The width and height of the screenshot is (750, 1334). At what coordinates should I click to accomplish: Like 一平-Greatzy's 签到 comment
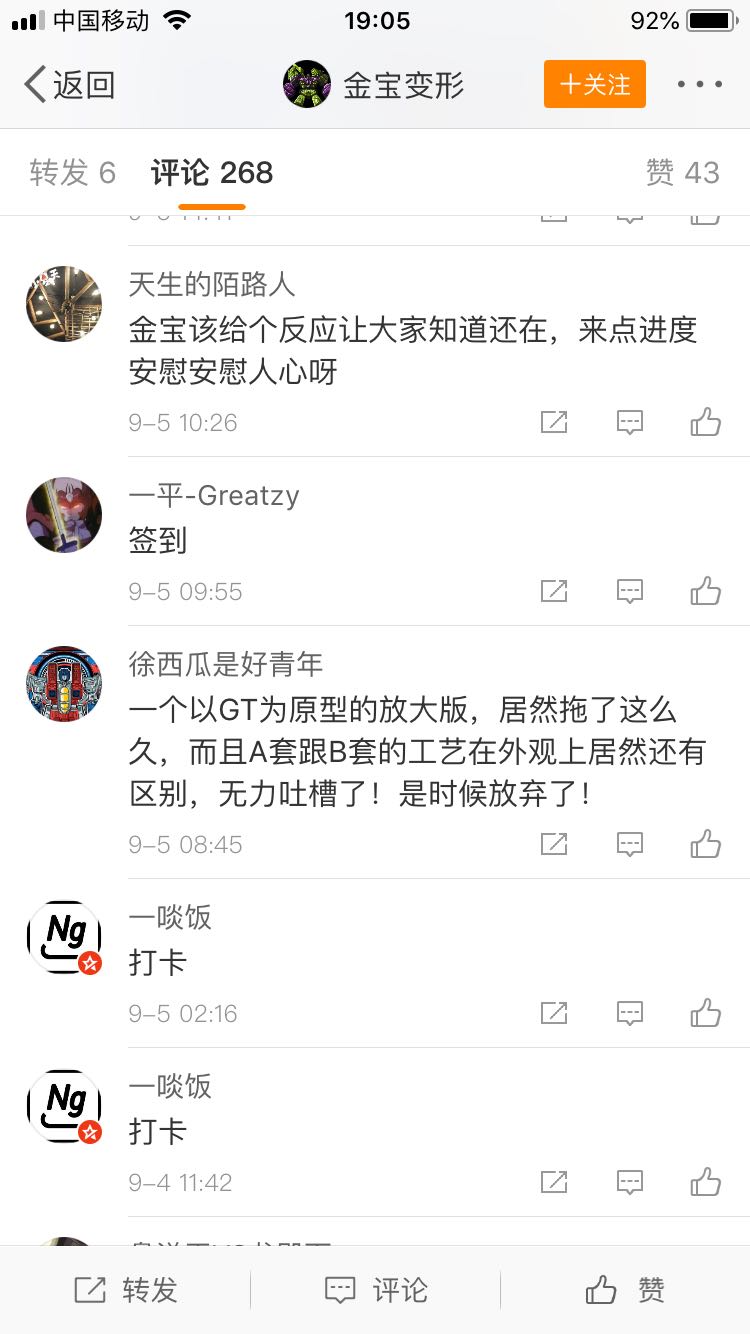click(x=705, y=592)
